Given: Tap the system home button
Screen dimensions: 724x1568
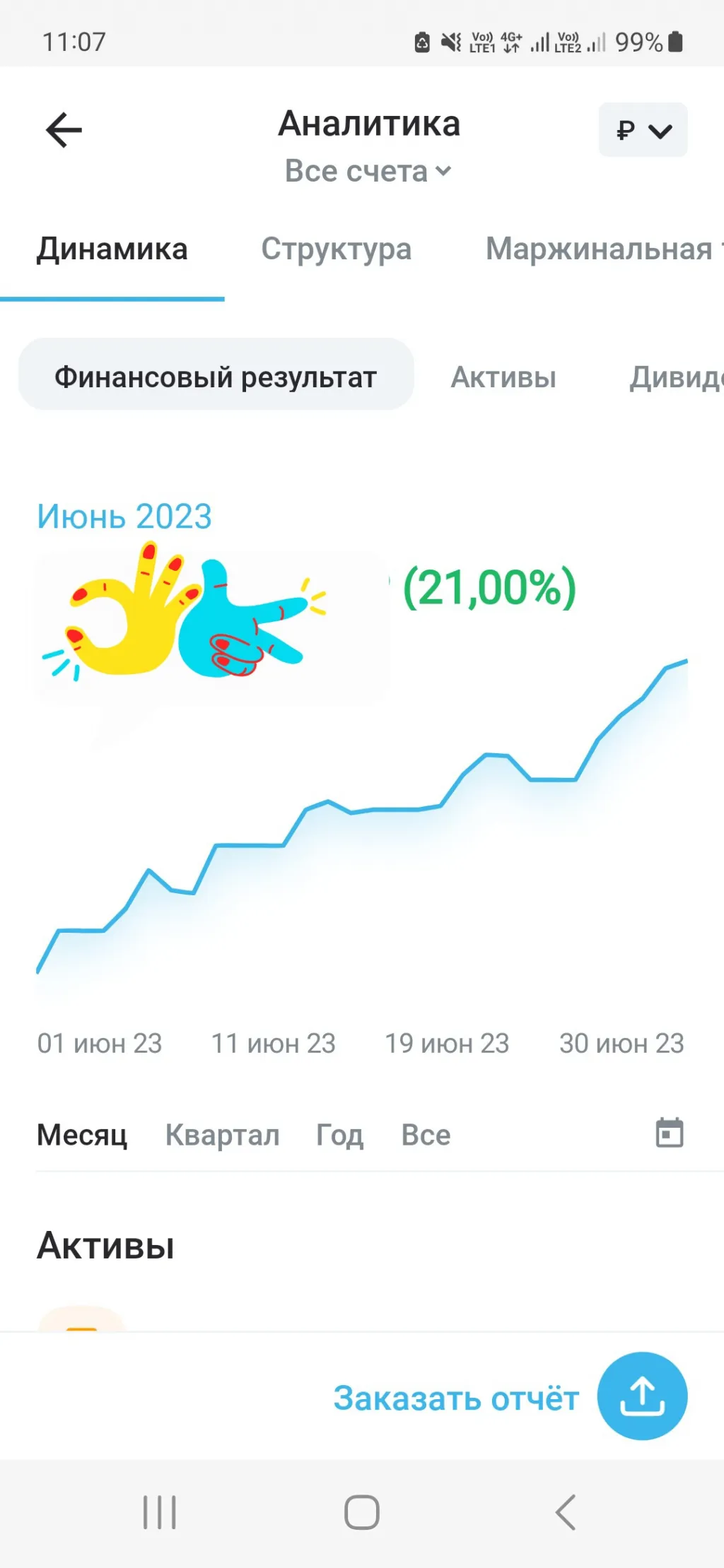Looking at the screenshot, I should click(x=362, y=1512).
